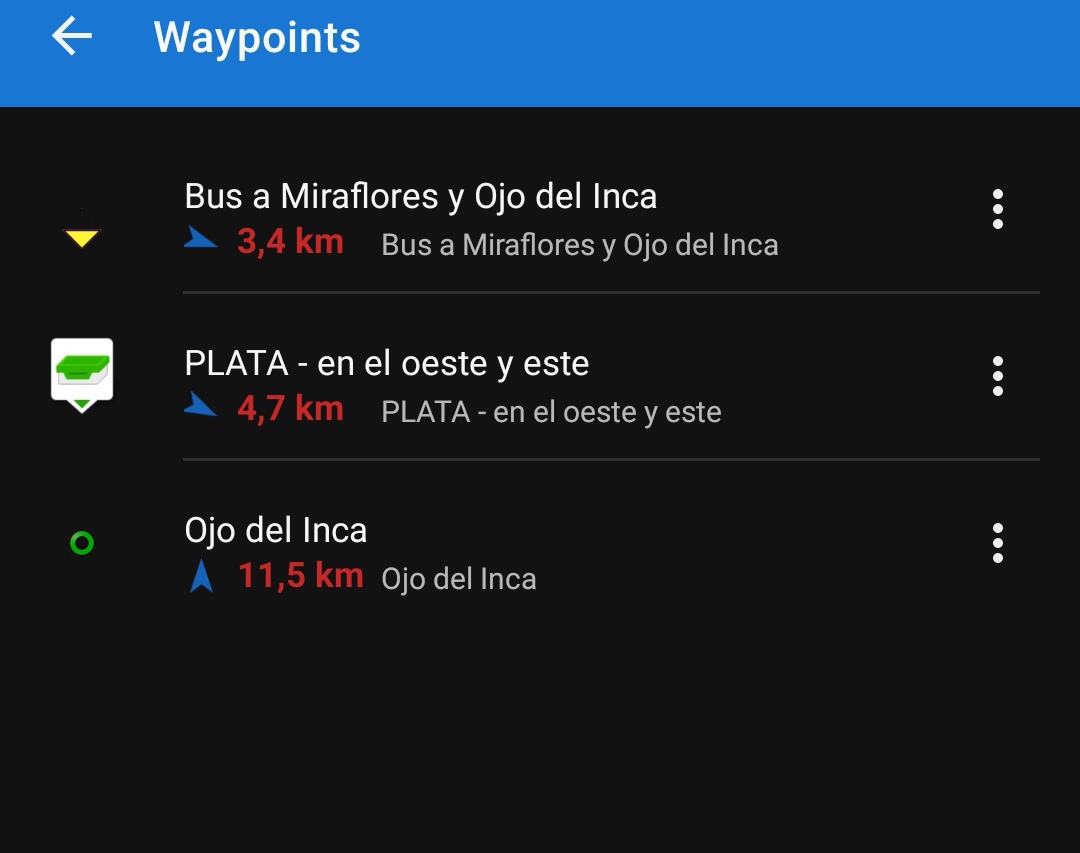
Task: Show more options for the PLATA waypoint
Action: 997,377
